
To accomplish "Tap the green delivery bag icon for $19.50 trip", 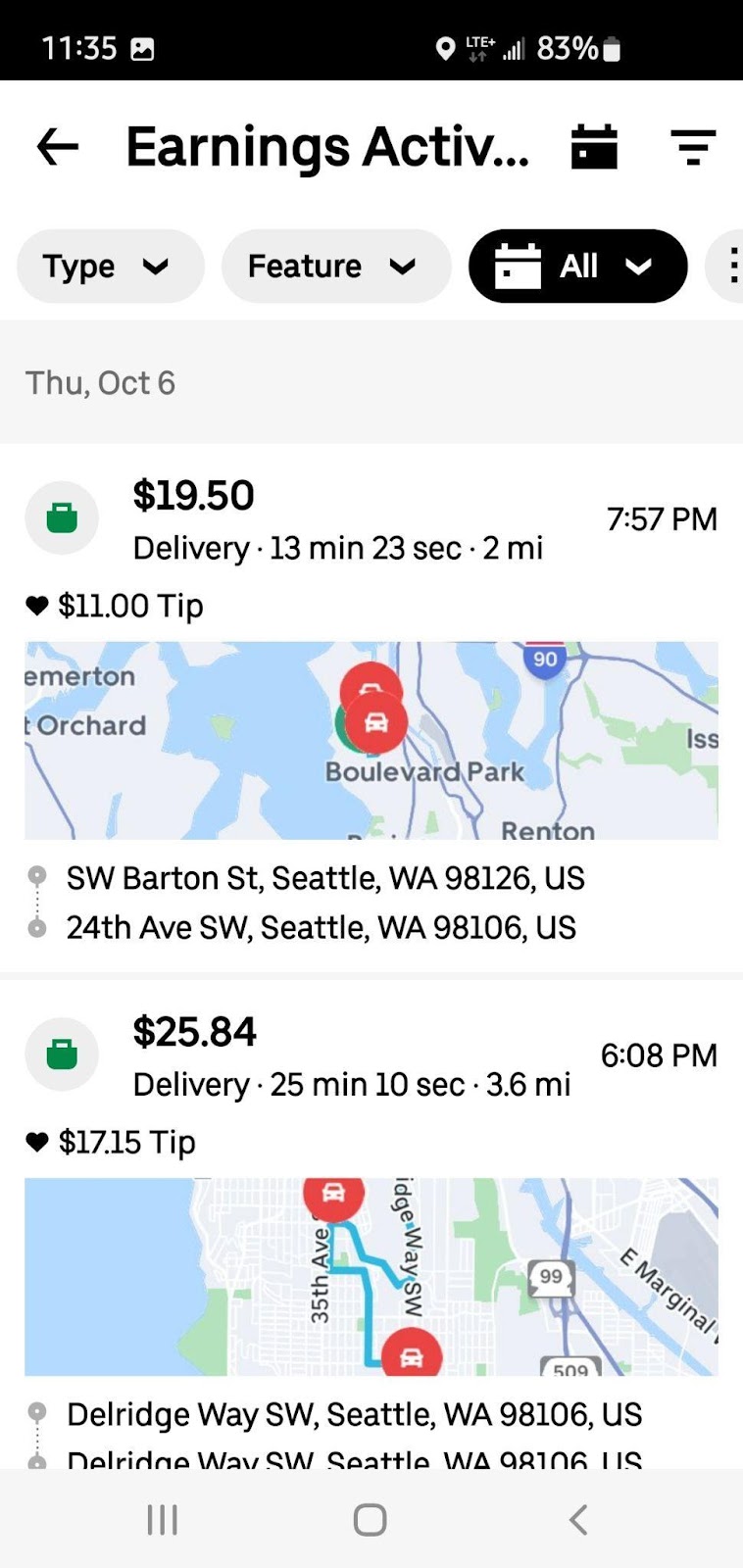I will point(62,518).
